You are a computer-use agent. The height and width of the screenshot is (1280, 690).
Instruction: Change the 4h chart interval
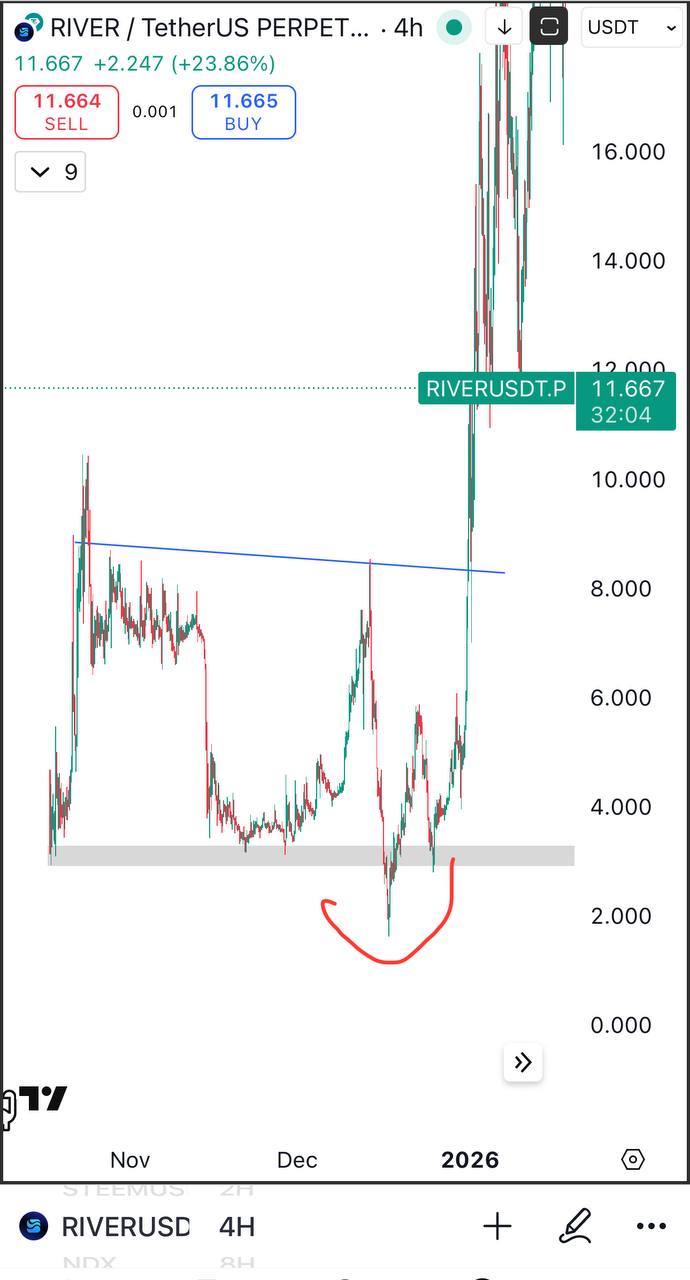click(408, 27)
